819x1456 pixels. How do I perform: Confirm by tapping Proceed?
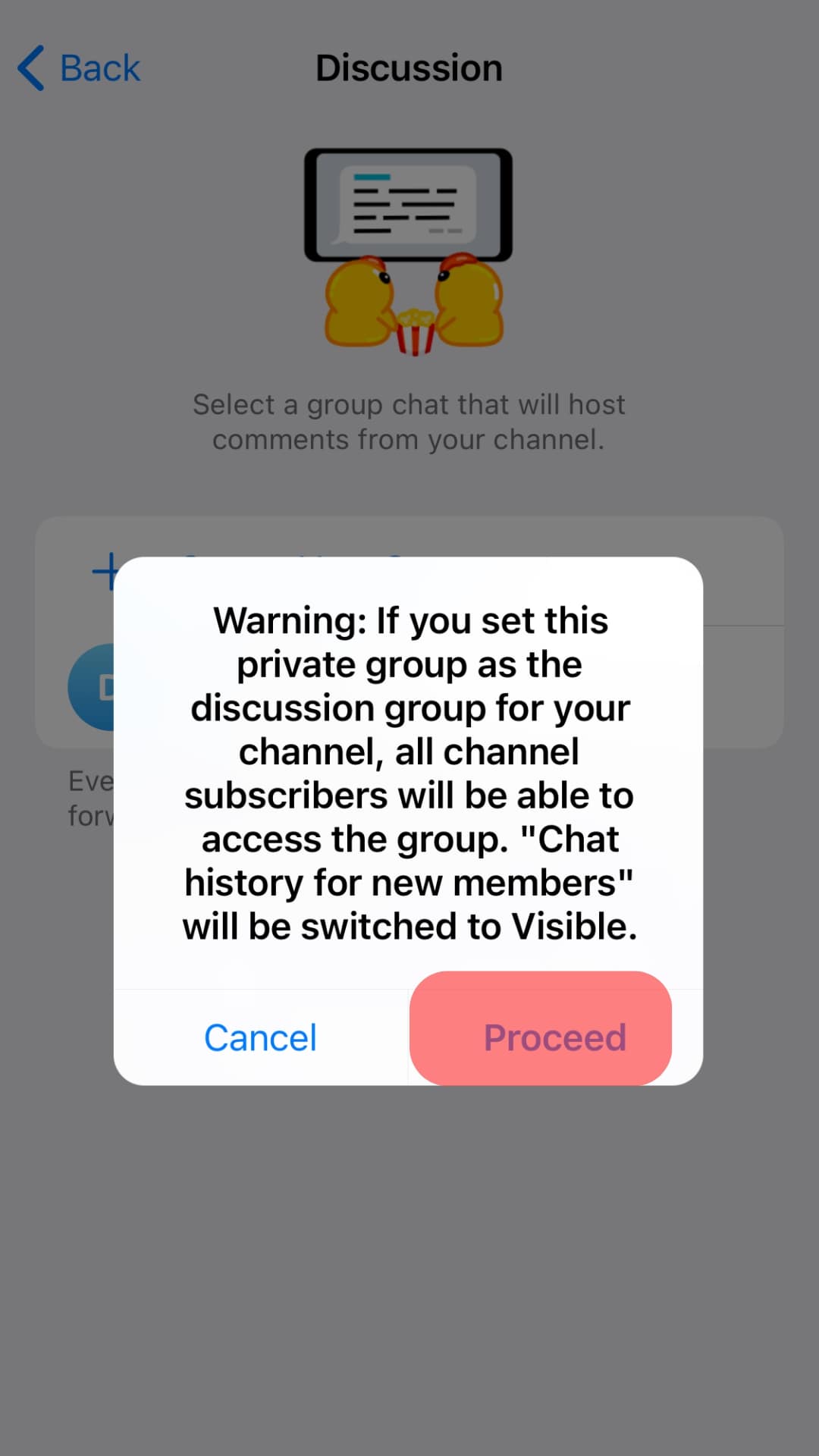pos(554,1037)
